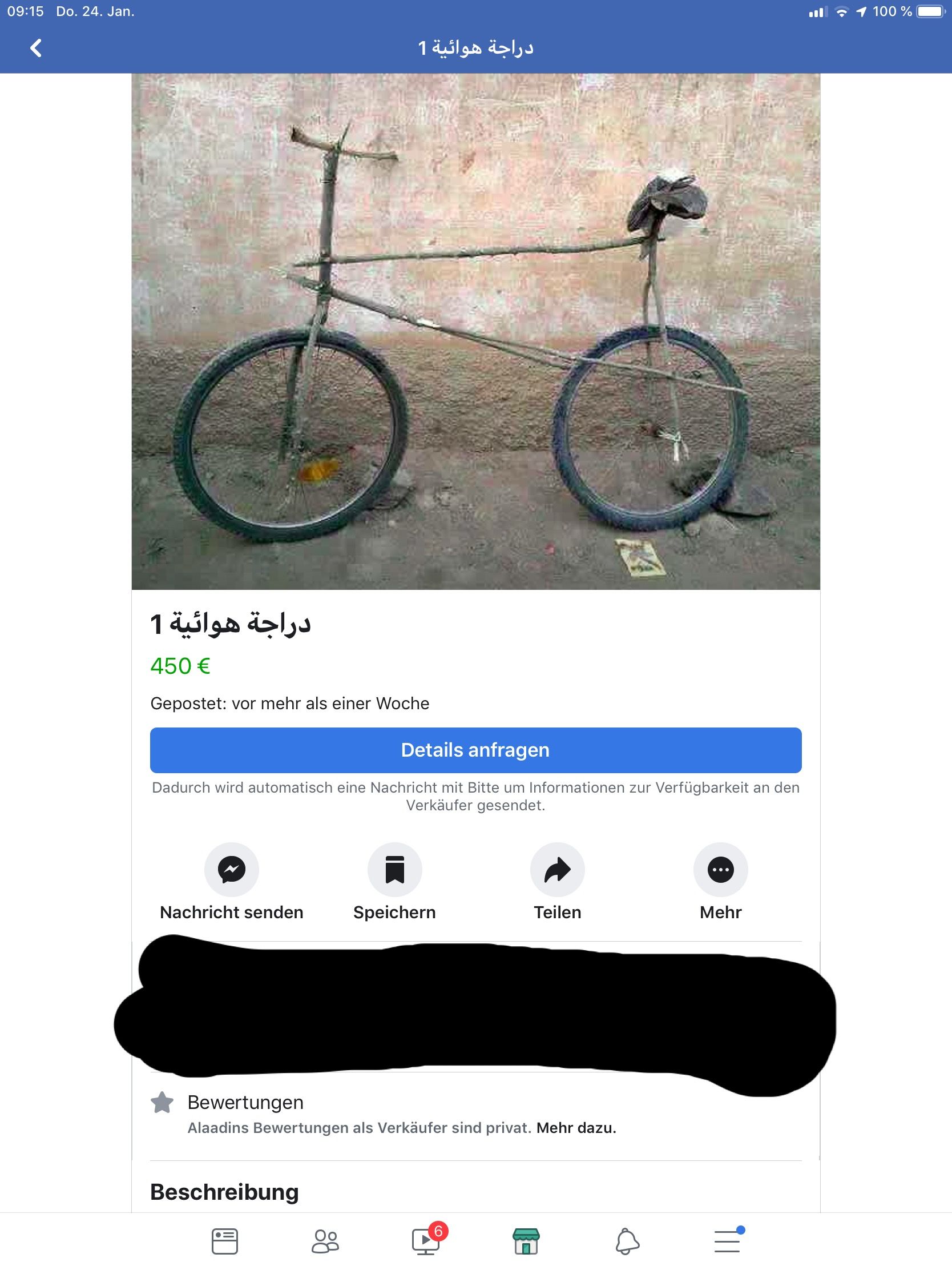Switch to the News Feed tab
Image resolution: width=952 pixels, height=1270 pixels.
(224, 1241)
